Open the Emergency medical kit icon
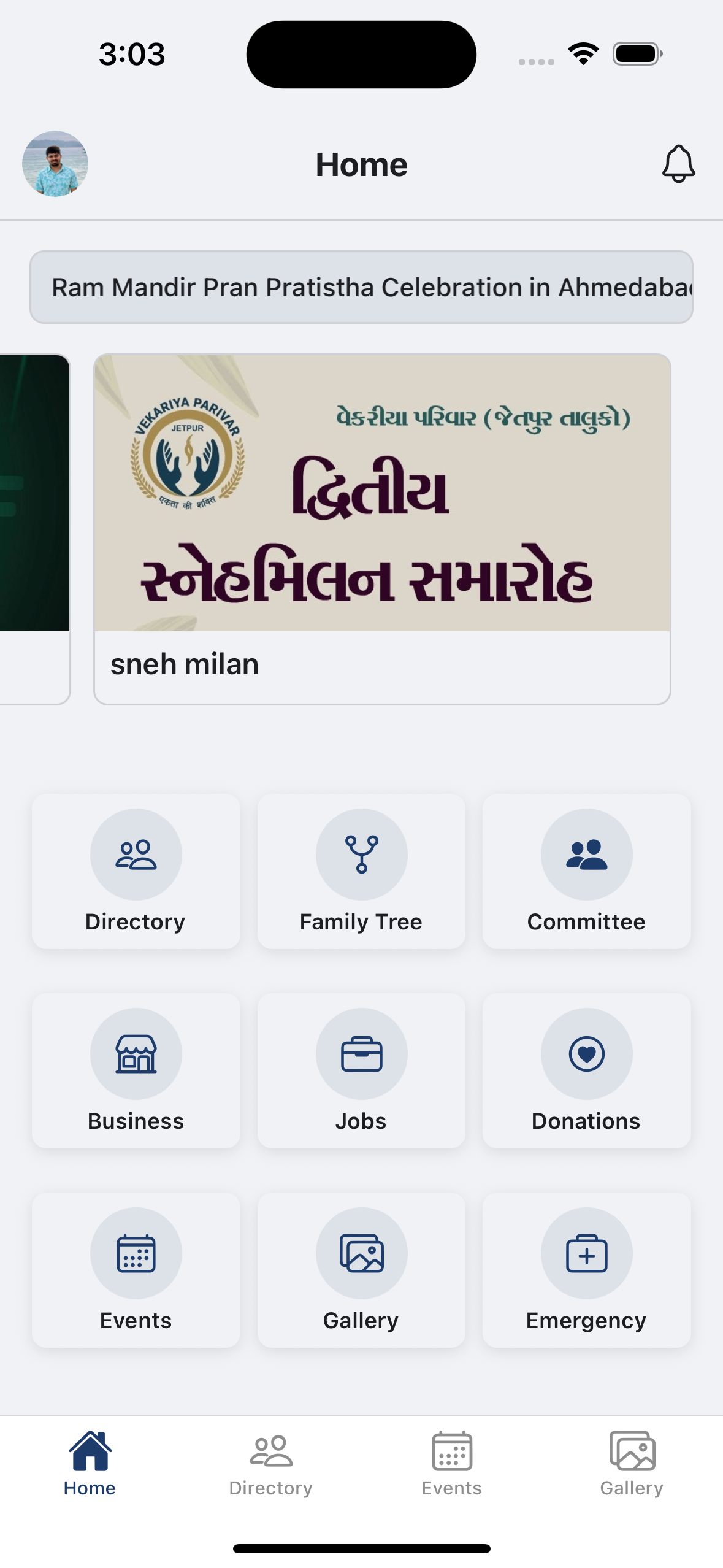 tap(586, 1253)
